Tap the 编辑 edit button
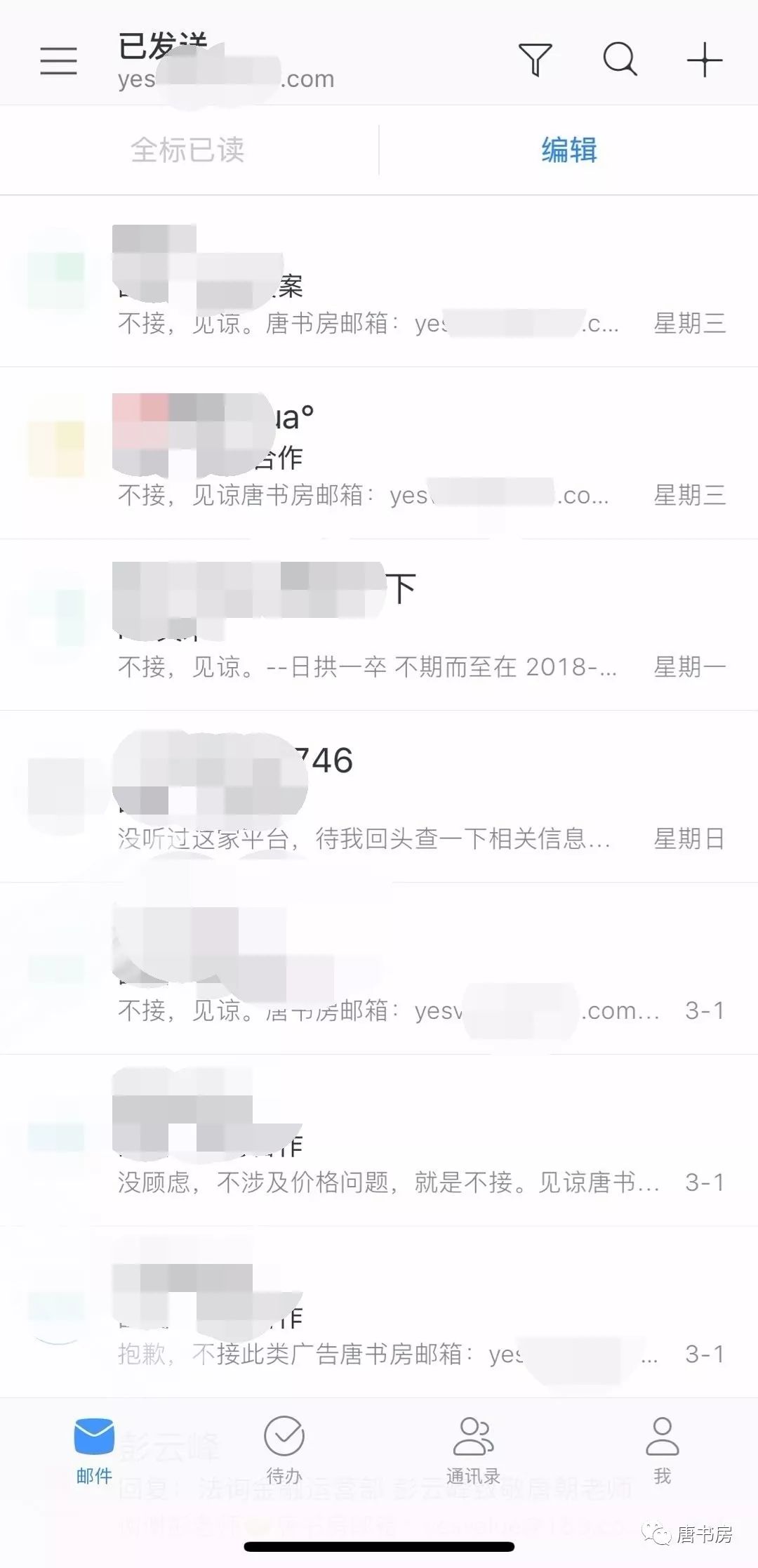The width and height of the screenshot is (758, 1568). pyautogui.click(x=568, y=150)
